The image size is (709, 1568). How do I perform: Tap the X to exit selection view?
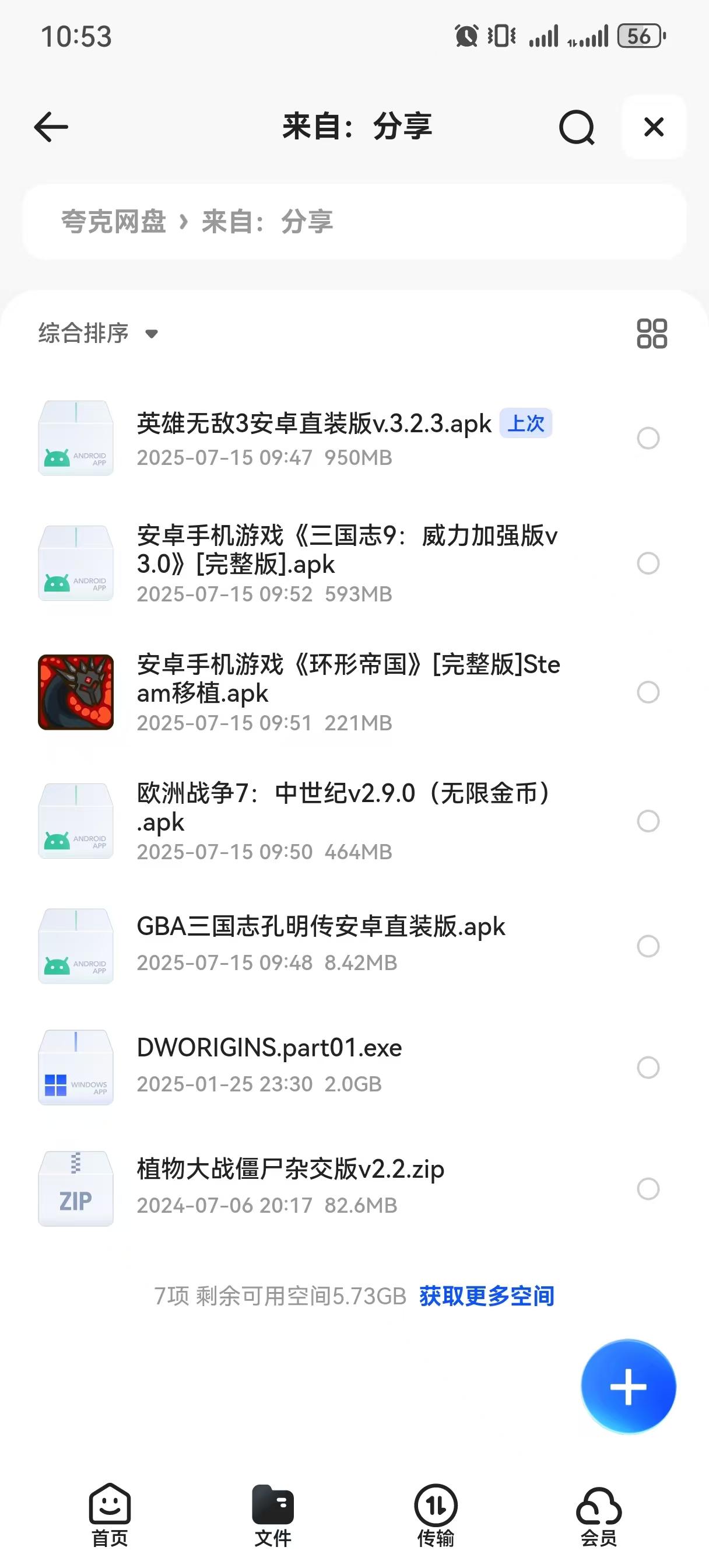pos(654,127)
